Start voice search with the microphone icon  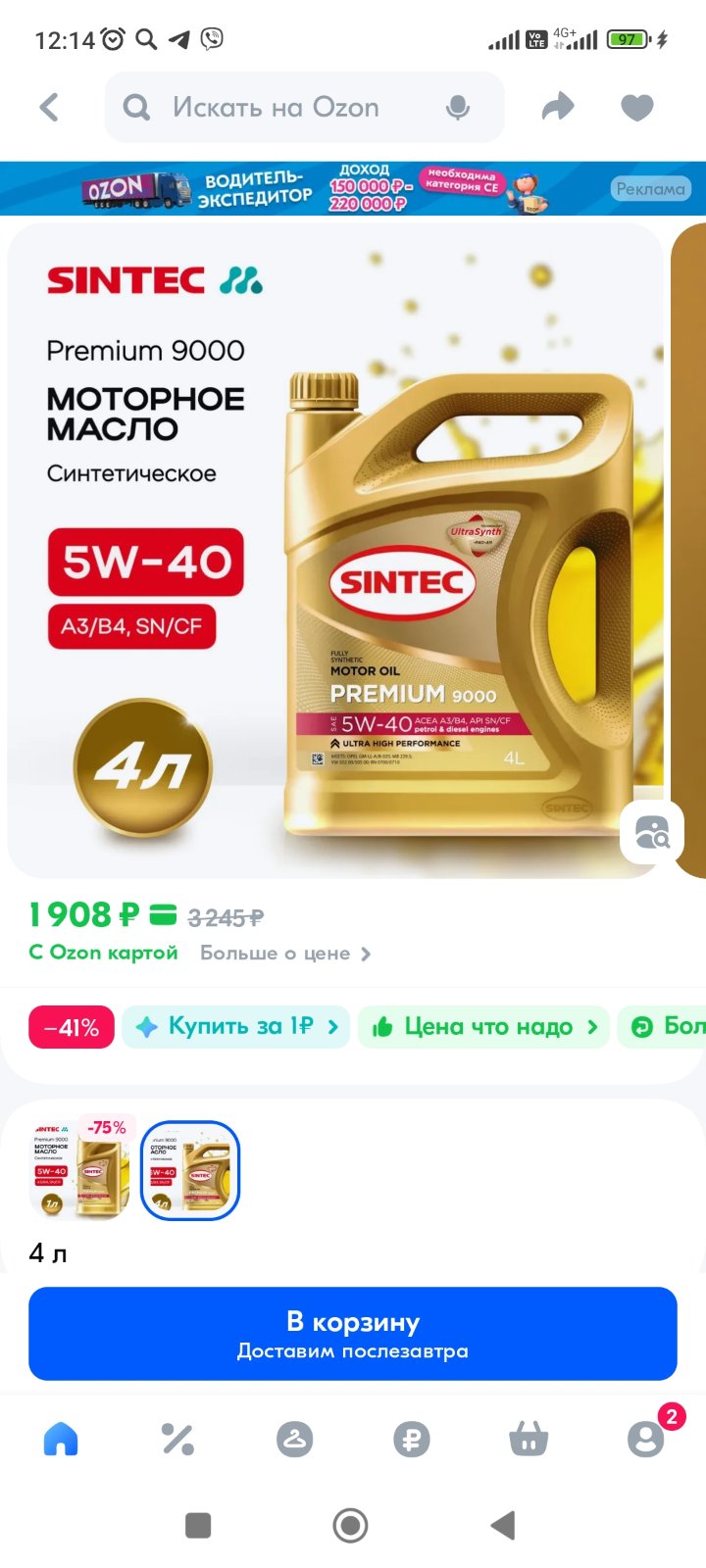coord(457,108)
